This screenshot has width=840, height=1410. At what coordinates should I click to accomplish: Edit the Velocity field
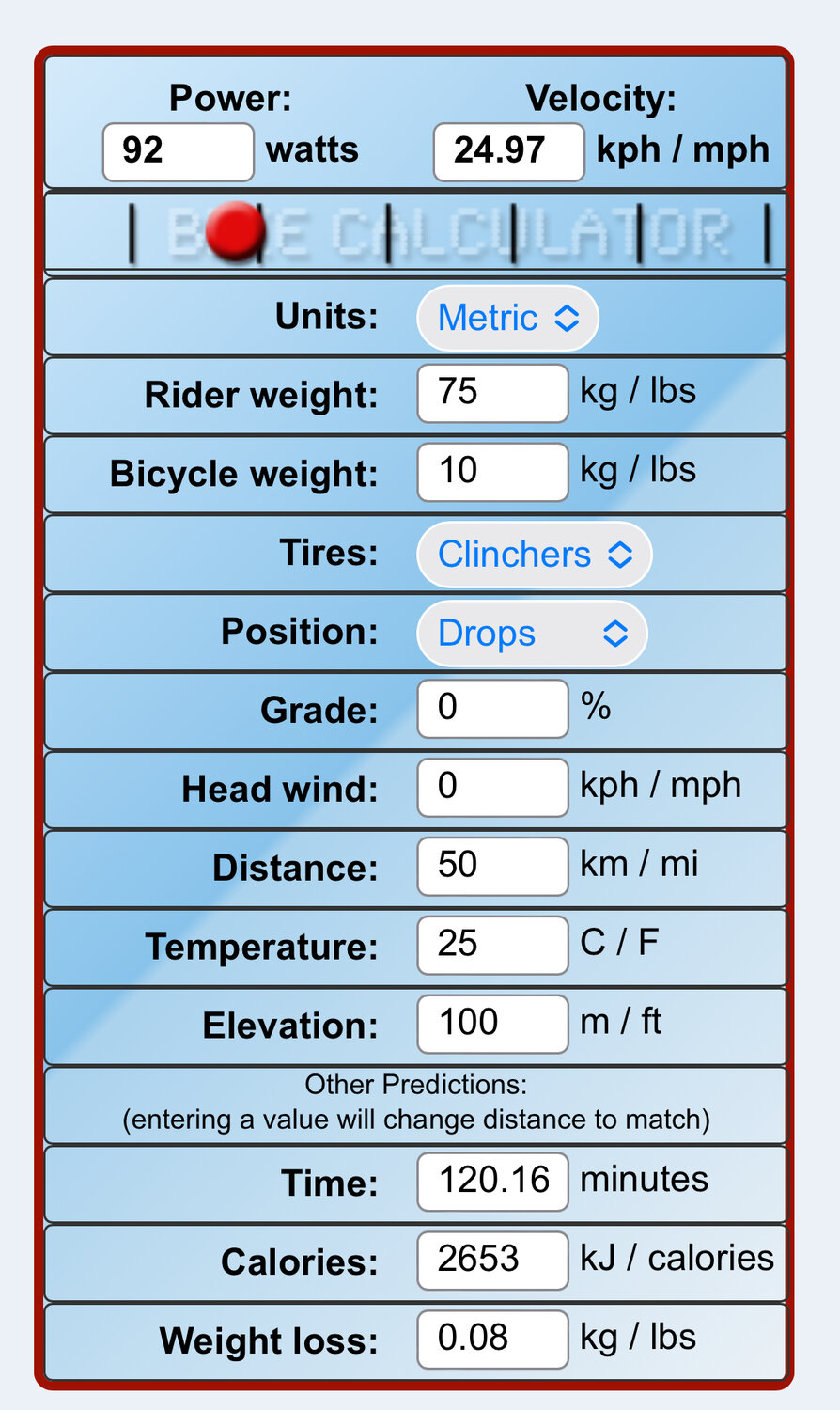click(508, 151)
